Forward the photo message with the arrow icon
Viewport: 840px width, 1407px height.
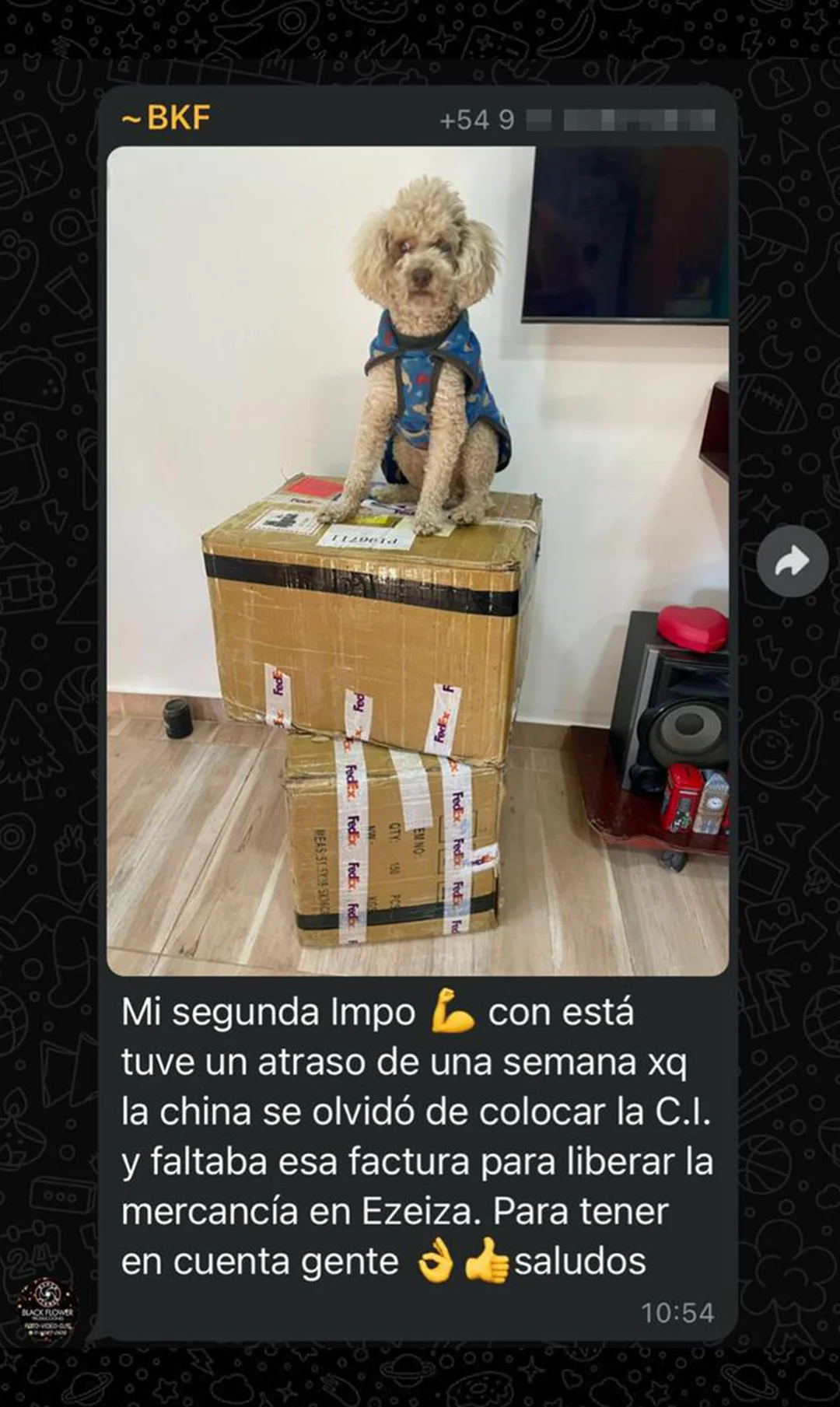792,561
